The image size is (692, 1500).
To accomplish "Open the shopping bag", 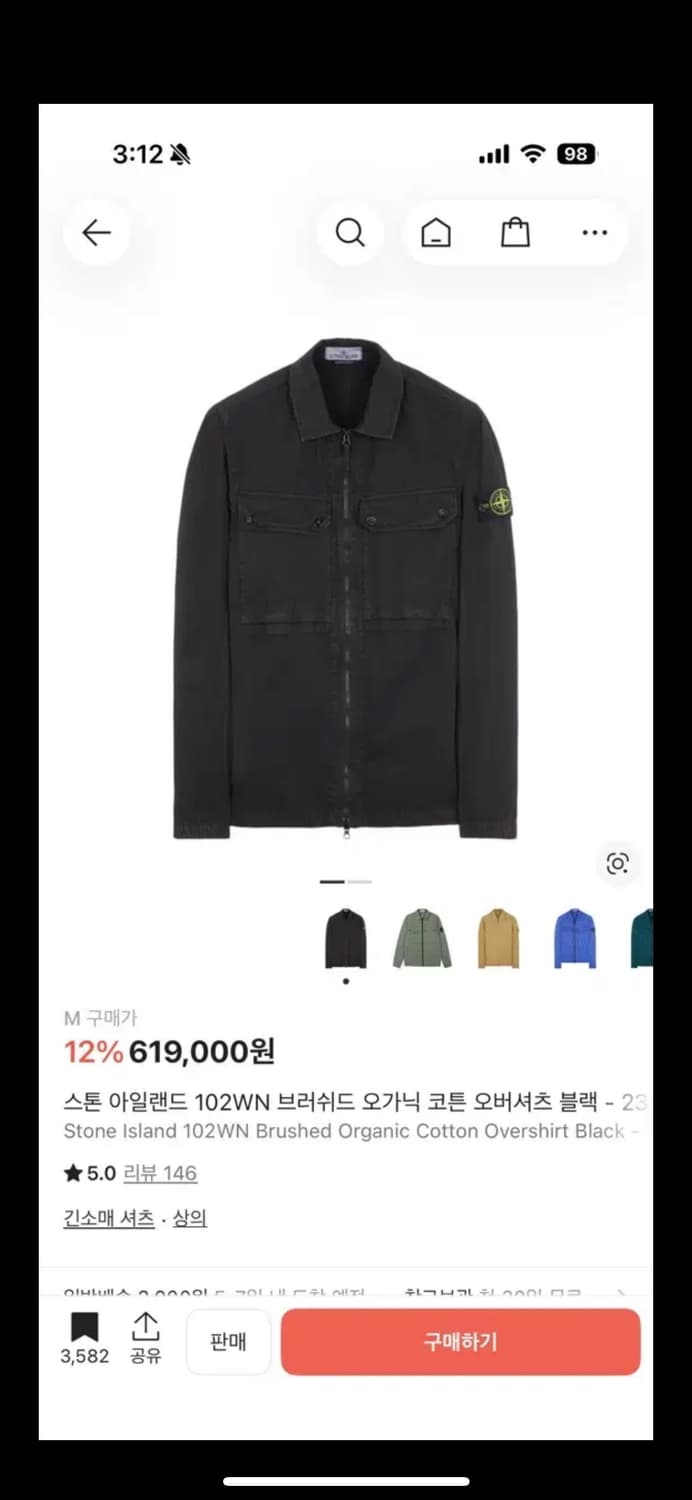I will click(515, 233).
